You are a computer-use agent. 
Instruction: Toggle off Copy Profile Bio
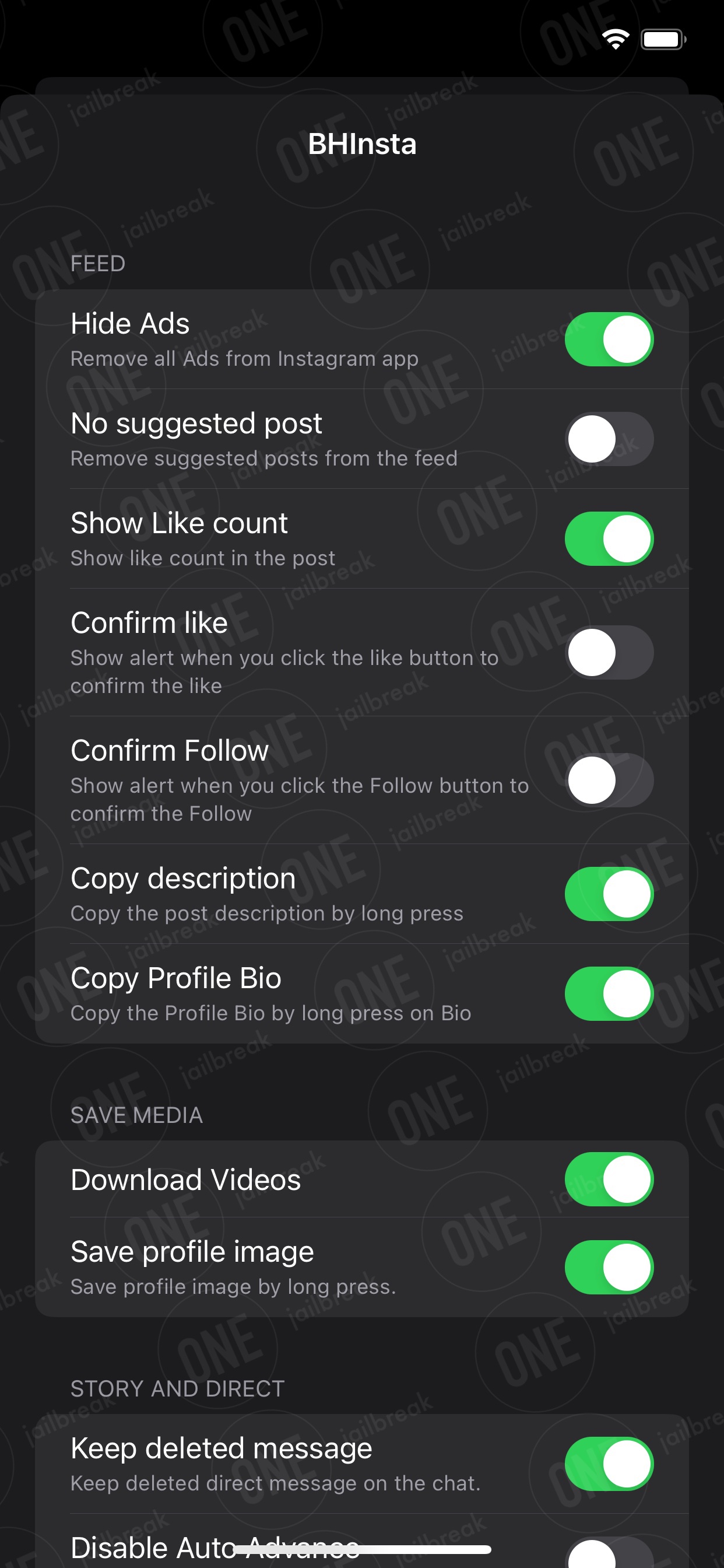tap(609, 994)
